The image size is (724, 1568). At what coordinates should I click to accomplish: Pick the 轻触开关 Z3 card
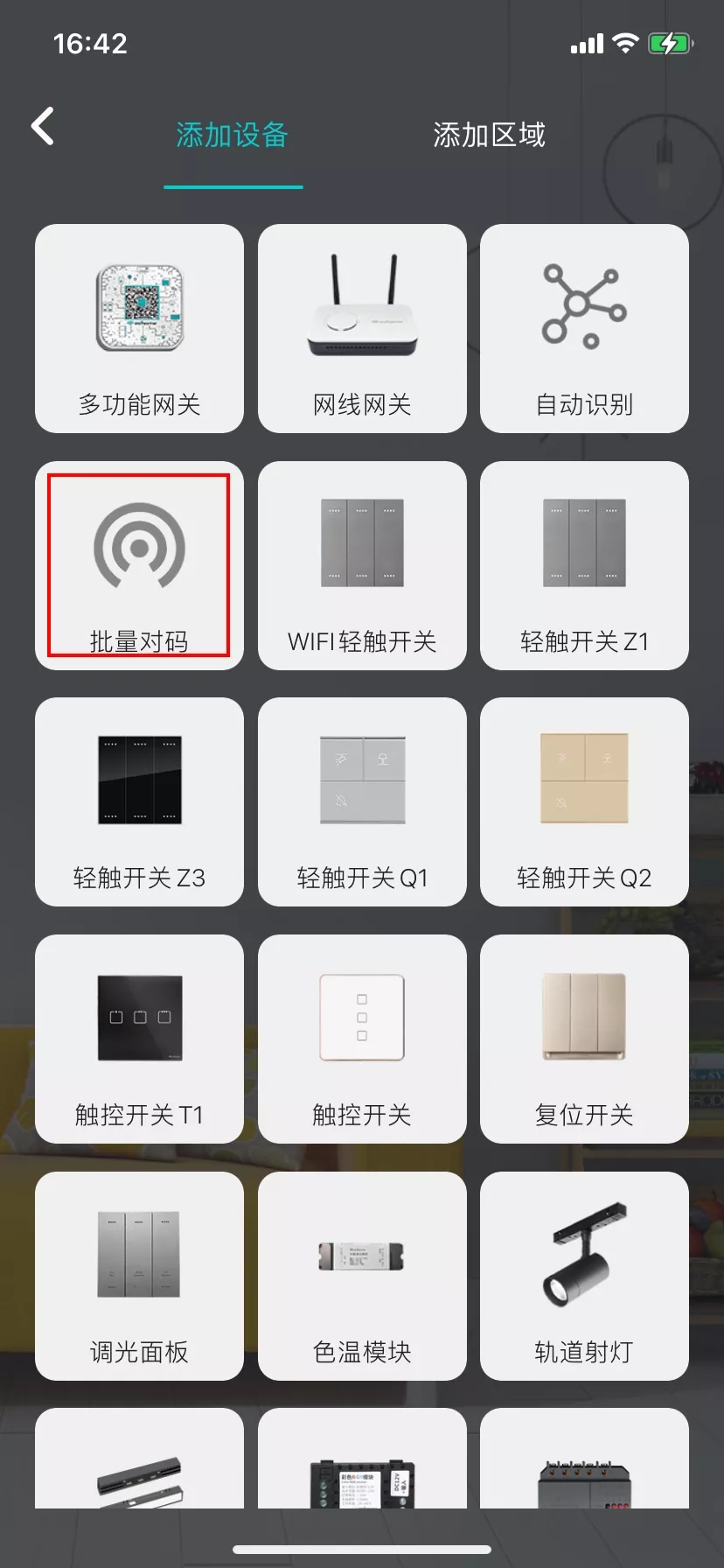pyautogui.click(x=139, y=801)
